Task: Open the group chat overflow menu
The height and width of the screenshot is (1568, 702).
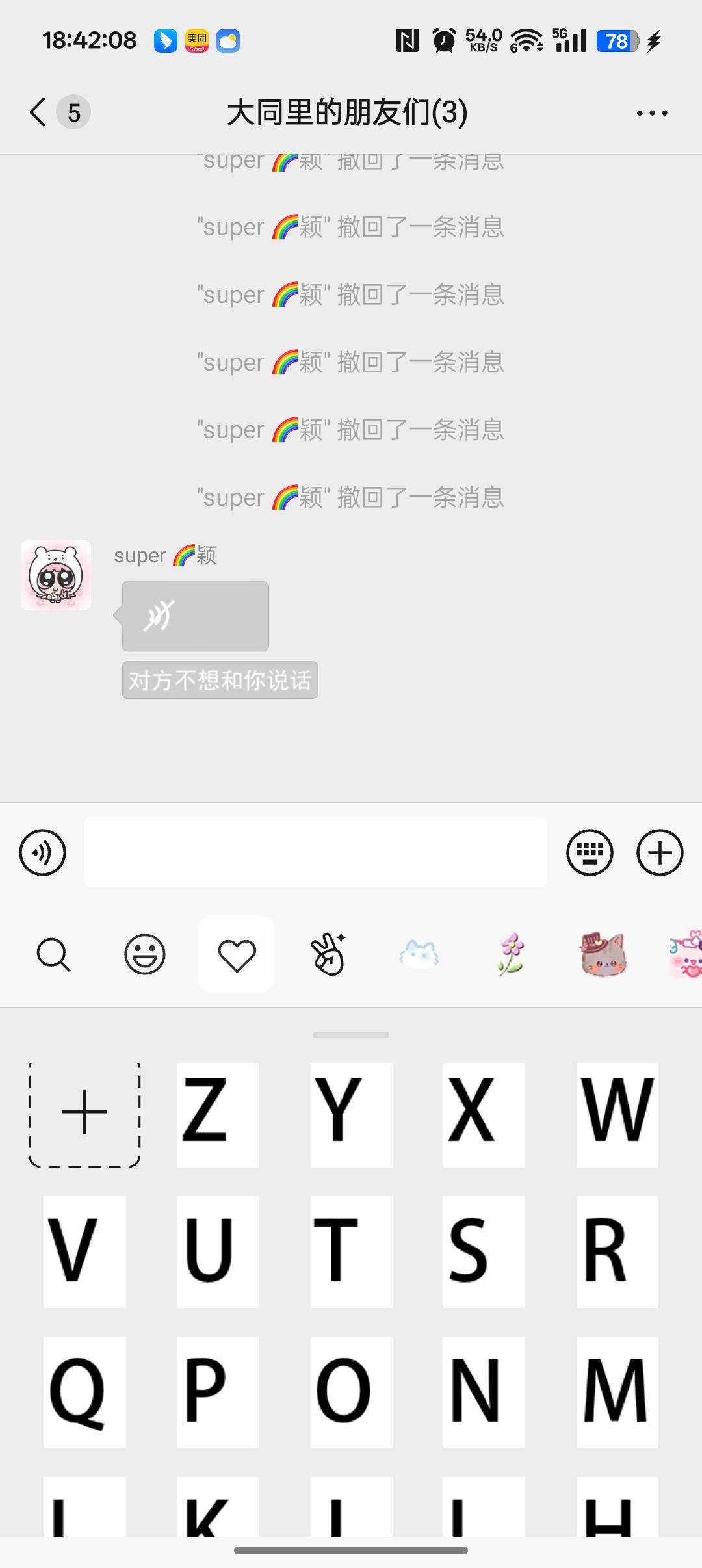Action: [x=652, y=113]
